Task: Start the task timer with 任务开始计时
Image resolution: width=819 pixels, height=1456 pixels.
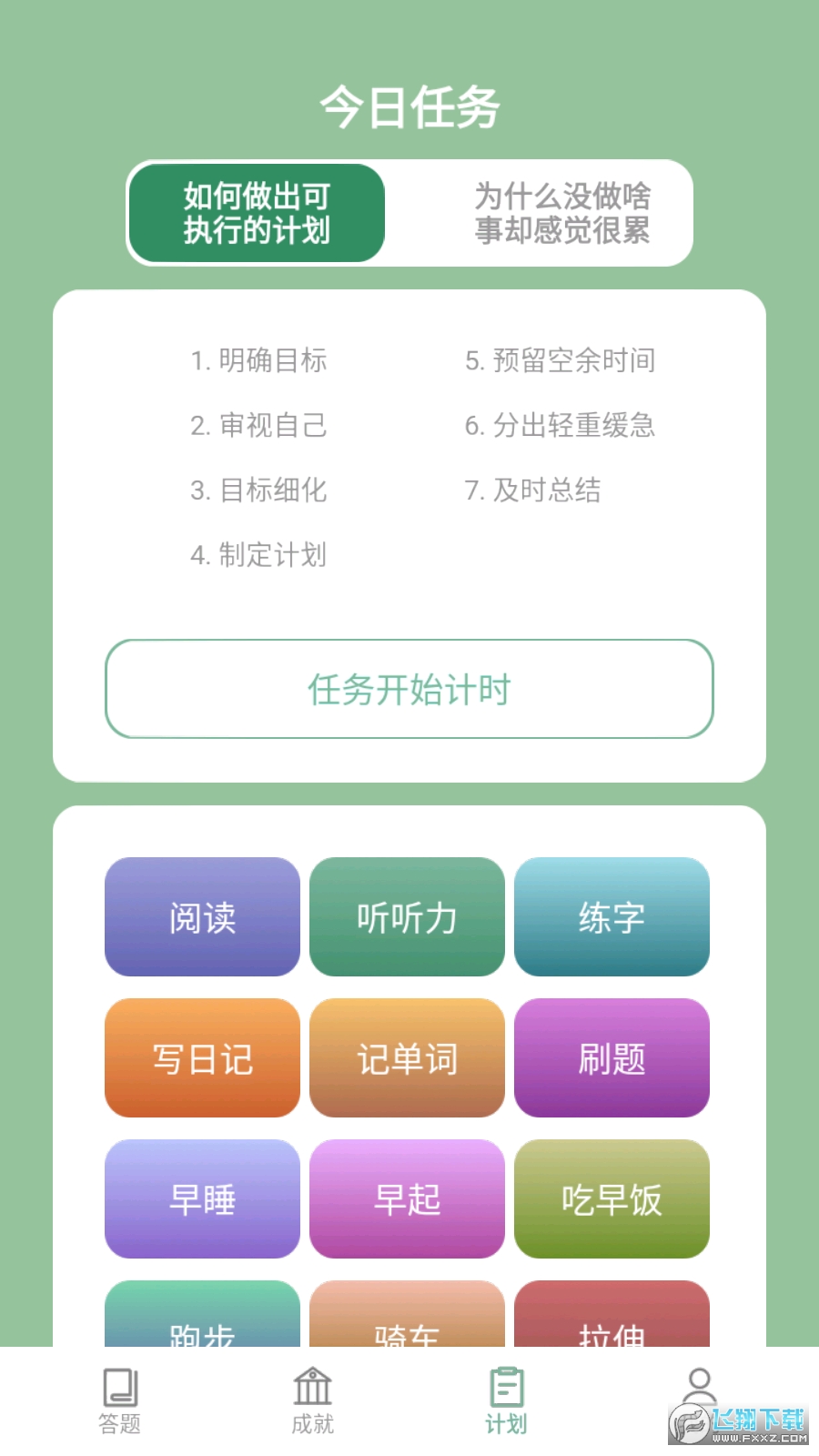Action: 409,689
